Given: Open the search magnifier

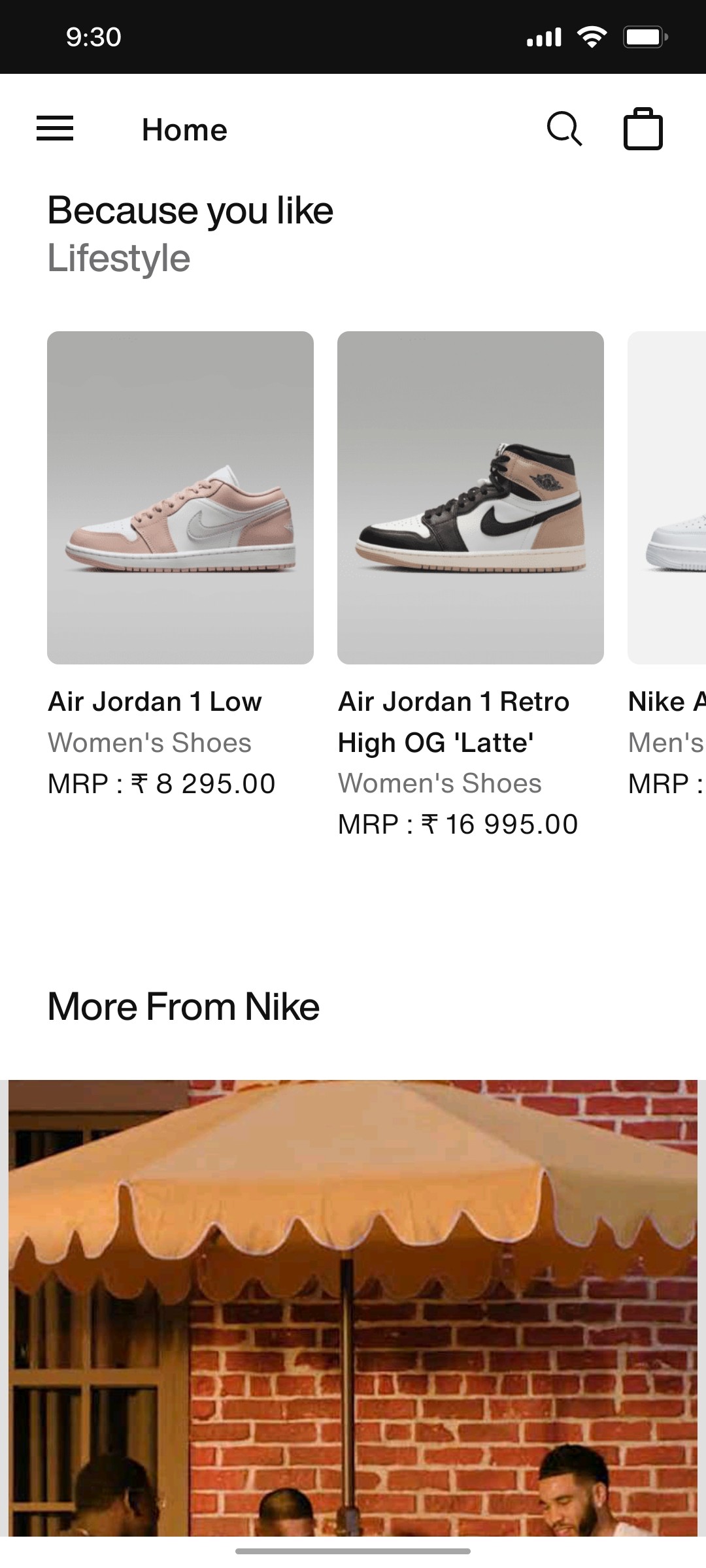Looking at the screenshot, I should click(565, 129).
